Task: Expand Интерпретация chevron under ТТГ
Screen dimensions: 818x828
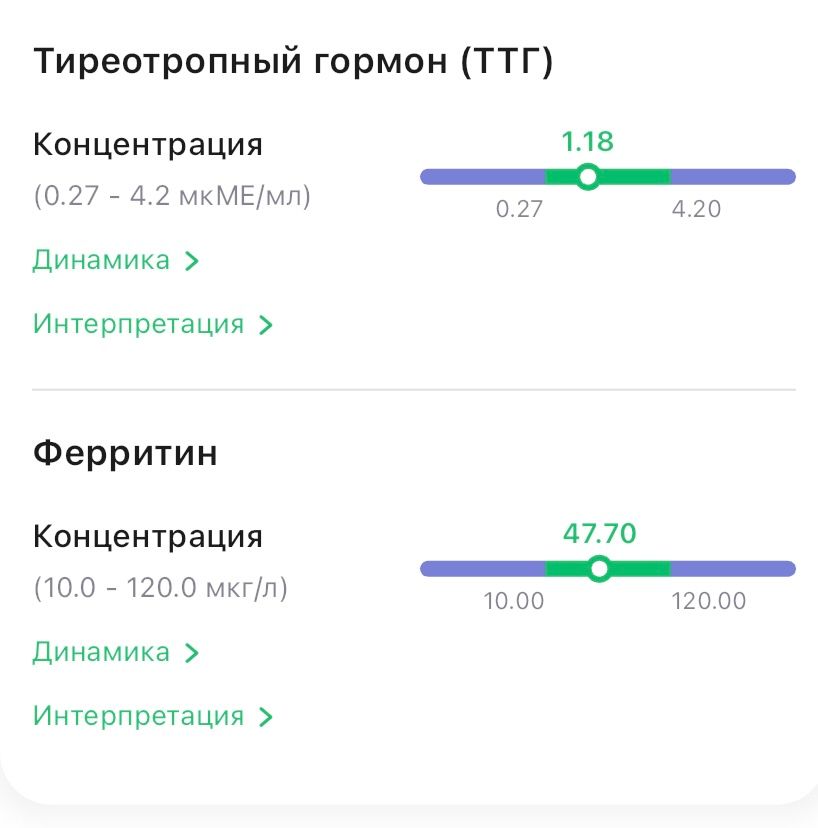Action: point(265,324)
